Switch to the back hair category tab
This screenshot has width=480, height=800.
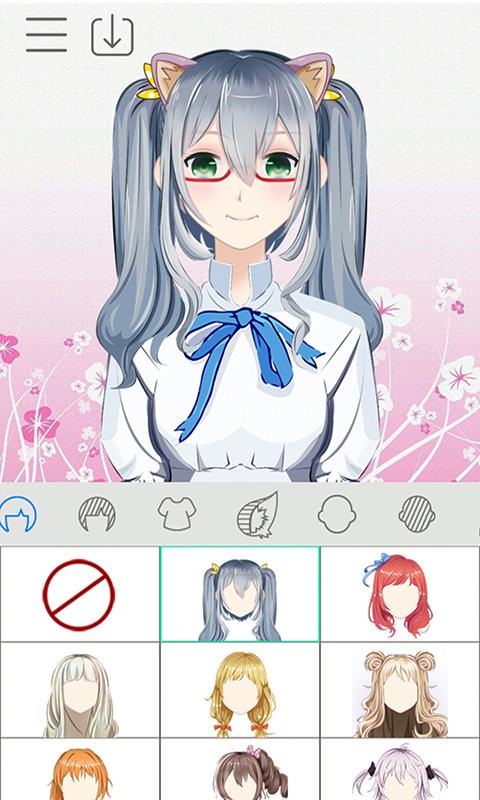pyautogui.click(x=17, y=514)
